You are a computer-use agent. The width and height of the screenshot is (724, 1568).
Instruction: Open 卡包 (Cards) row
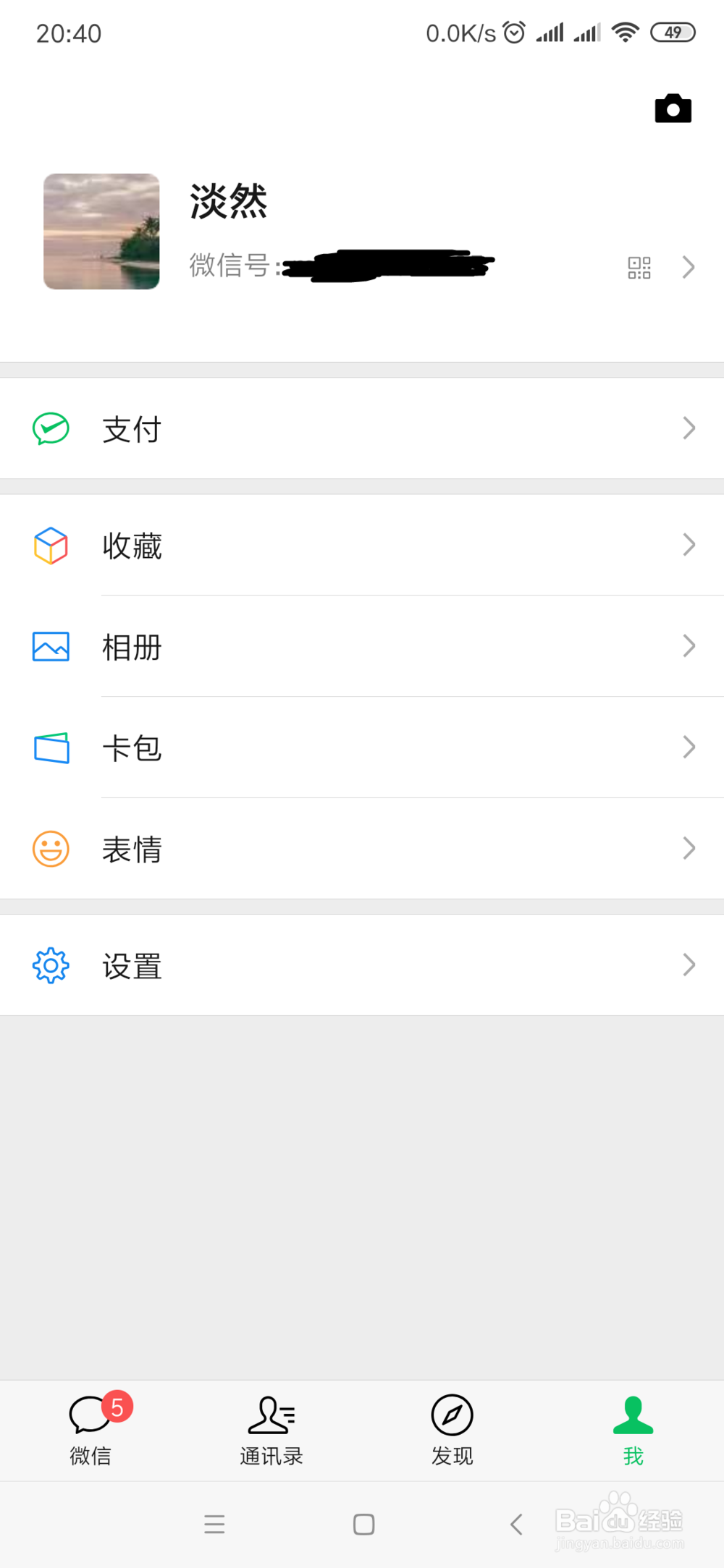click(362, 747)
